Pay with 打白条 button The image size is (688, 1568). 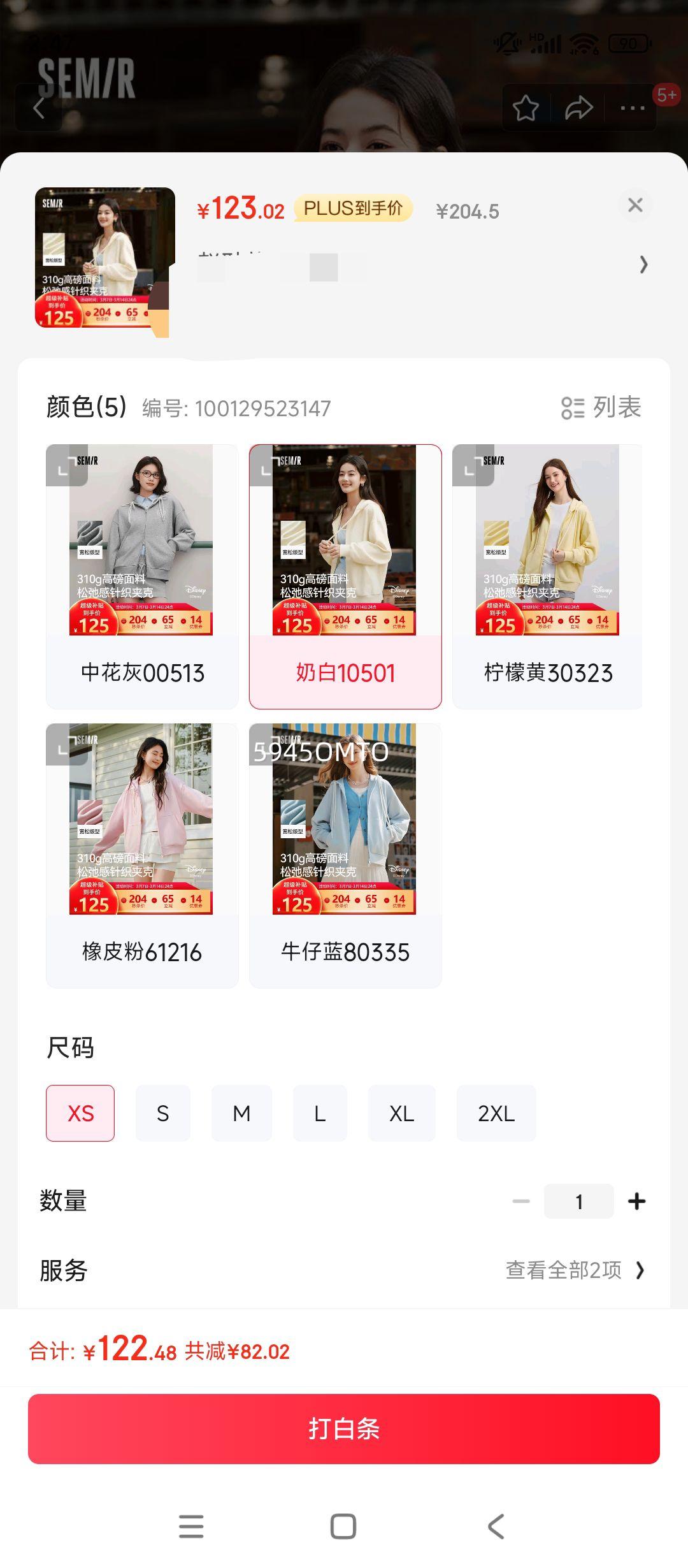point(344,1428)
